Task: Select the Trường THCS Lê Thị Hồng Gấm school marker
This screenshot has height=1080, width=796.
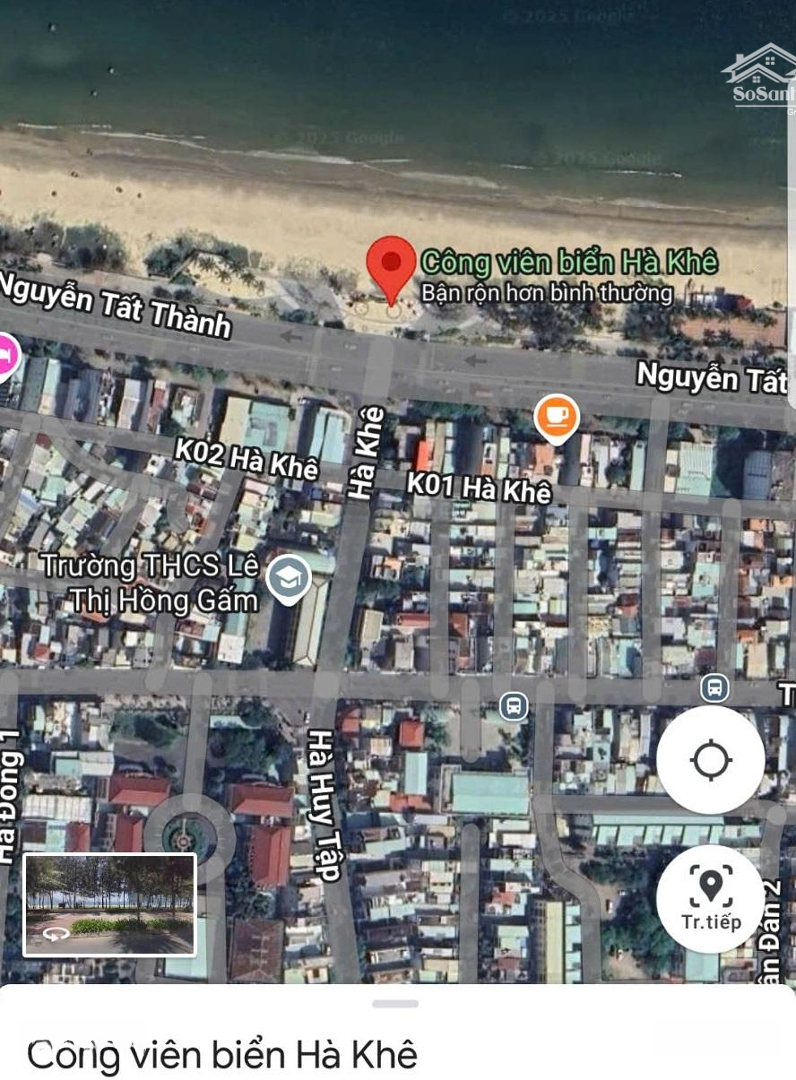Action: tap(289, 579)
